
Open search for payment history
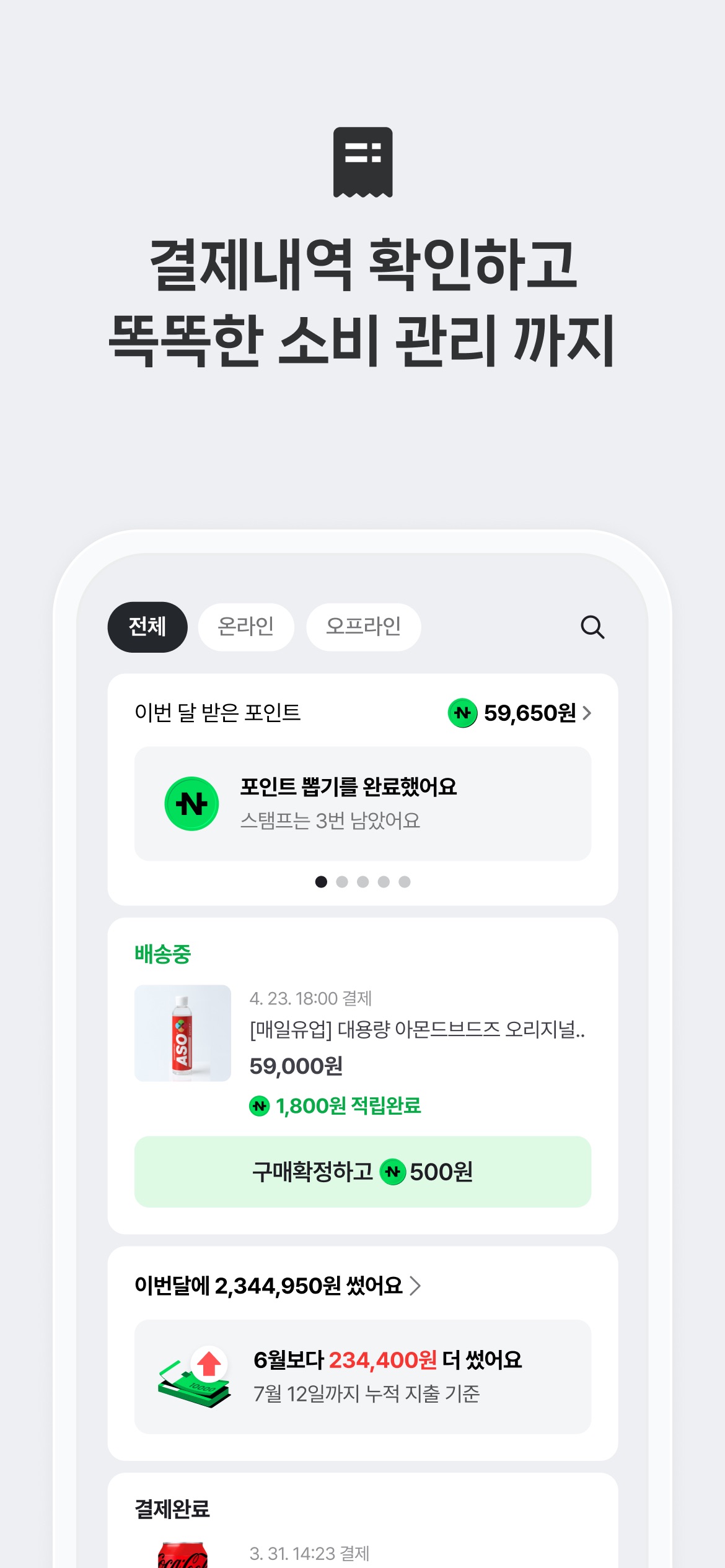tap(593, 627)
